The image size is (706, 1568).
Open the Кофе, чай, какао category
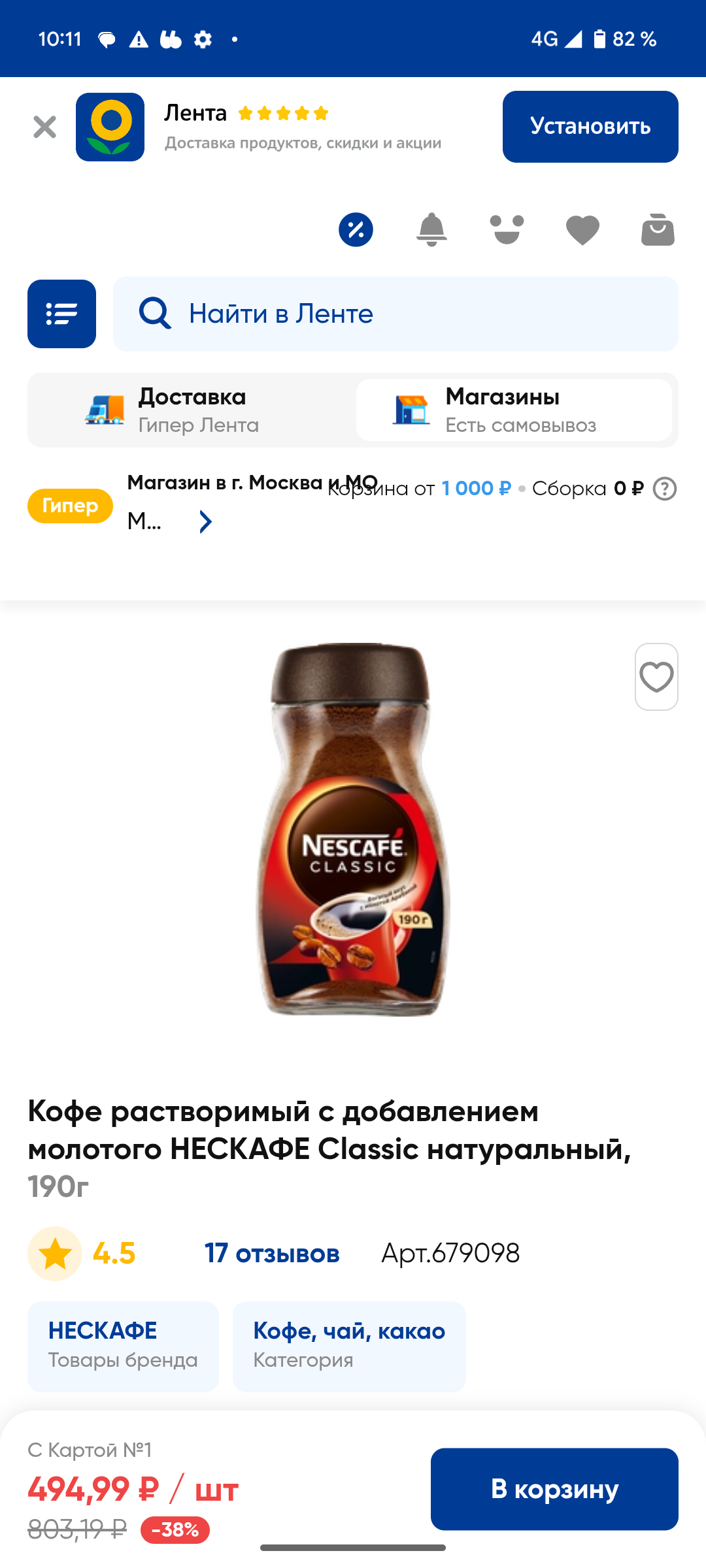[349, 1347]
